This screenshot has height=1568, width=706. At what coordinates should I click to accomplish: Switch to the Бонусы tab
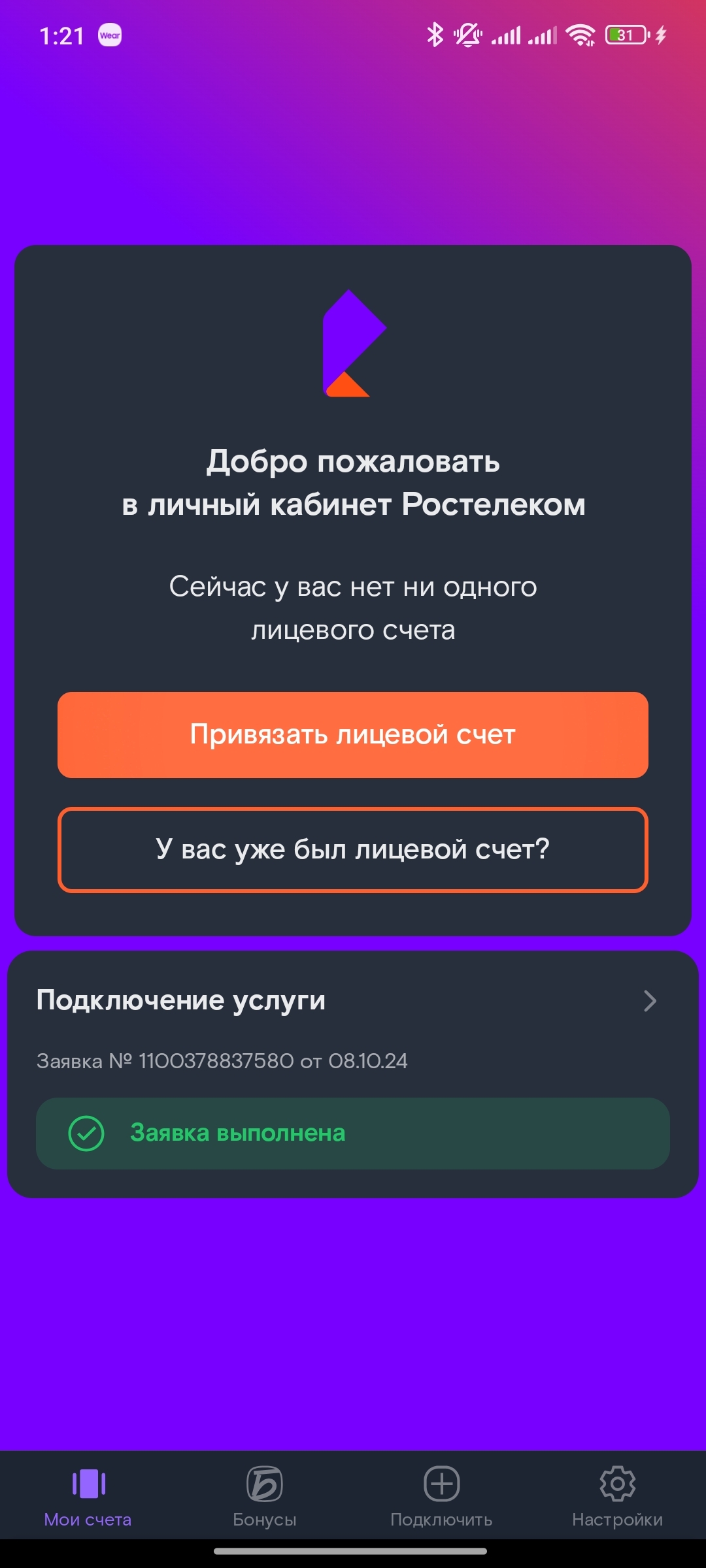(265, 1496)
